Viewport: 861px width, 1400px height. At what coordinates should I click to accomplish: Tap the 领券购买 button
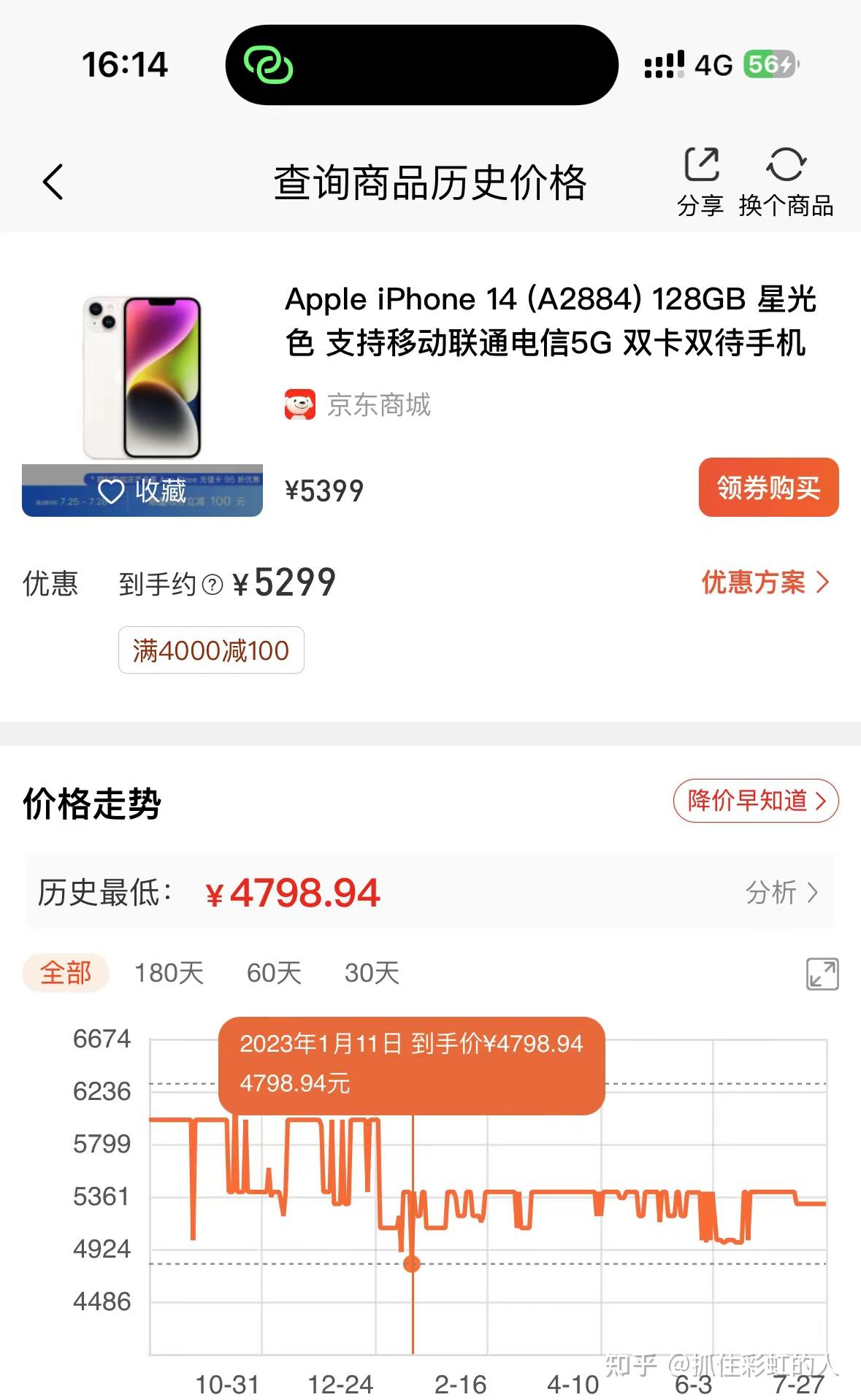point(768,488)
